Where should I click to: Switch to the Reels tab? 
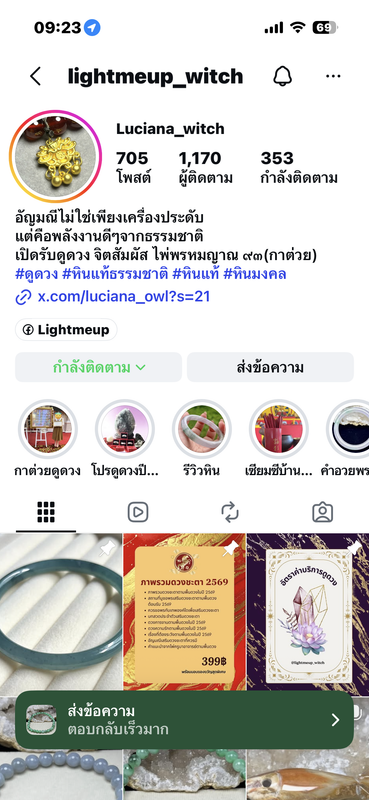pyautogui.click(x=138, y=512)
